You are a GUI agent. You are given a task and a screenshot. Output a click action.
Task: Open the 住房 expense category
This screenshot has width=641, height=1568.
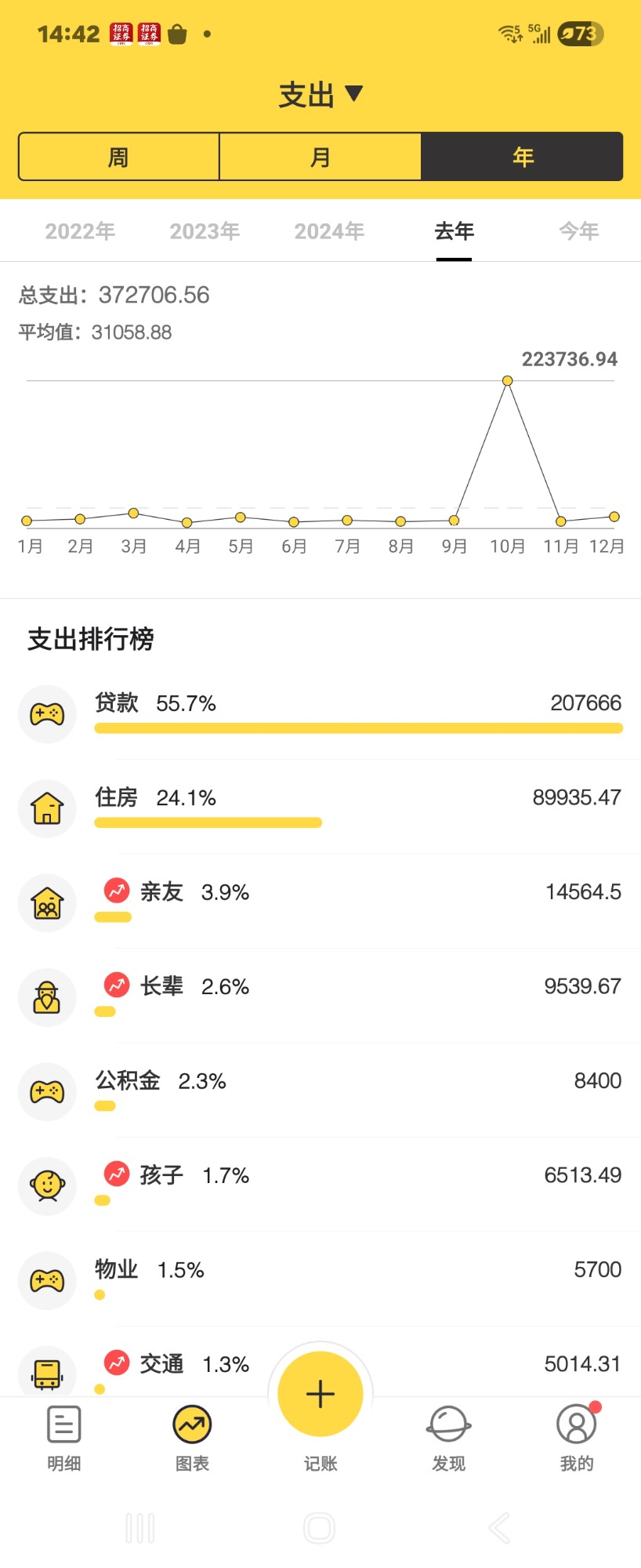point(320,808)
